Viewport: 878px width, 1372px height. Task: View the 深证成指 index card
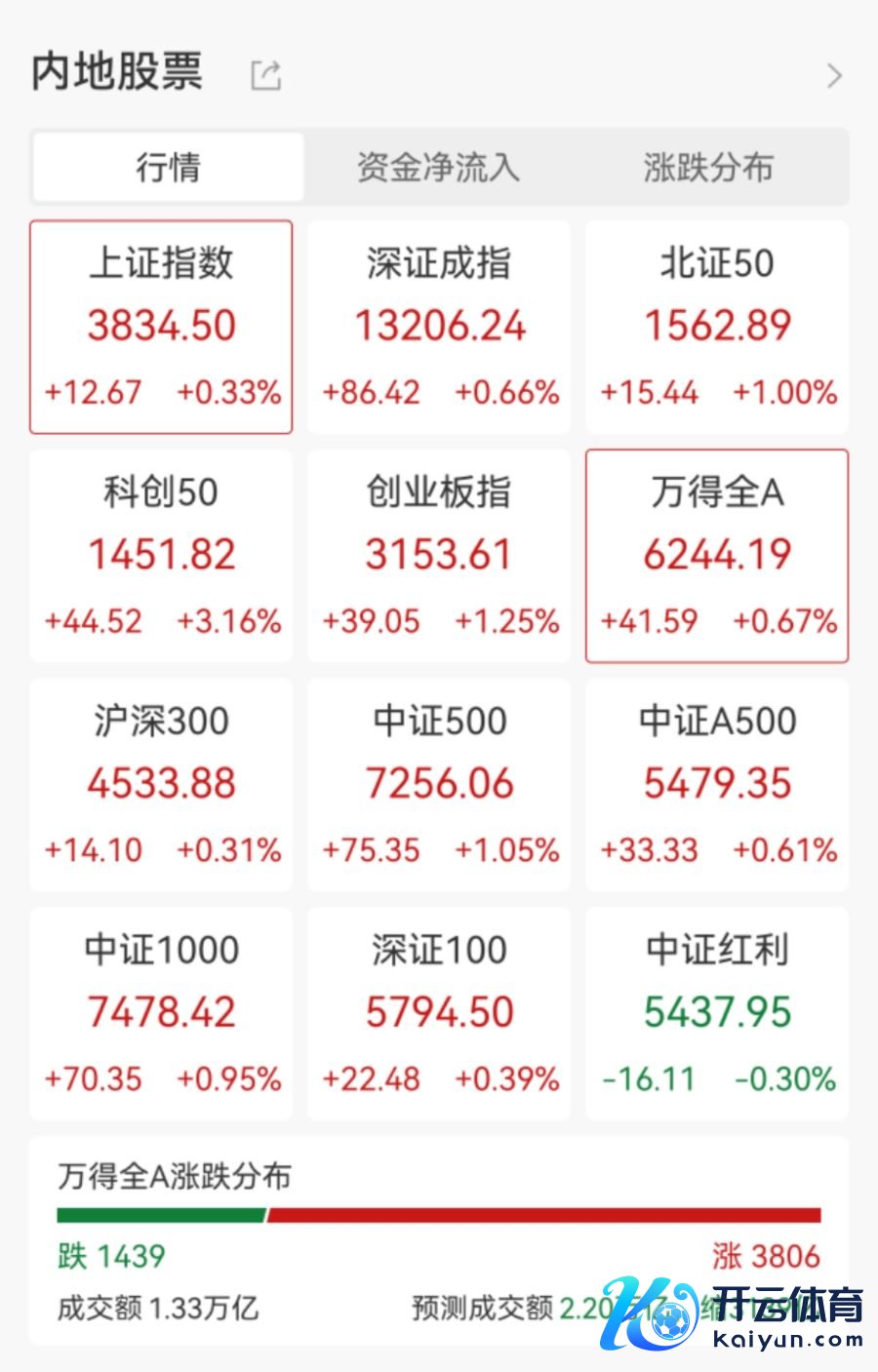(439, 327)
